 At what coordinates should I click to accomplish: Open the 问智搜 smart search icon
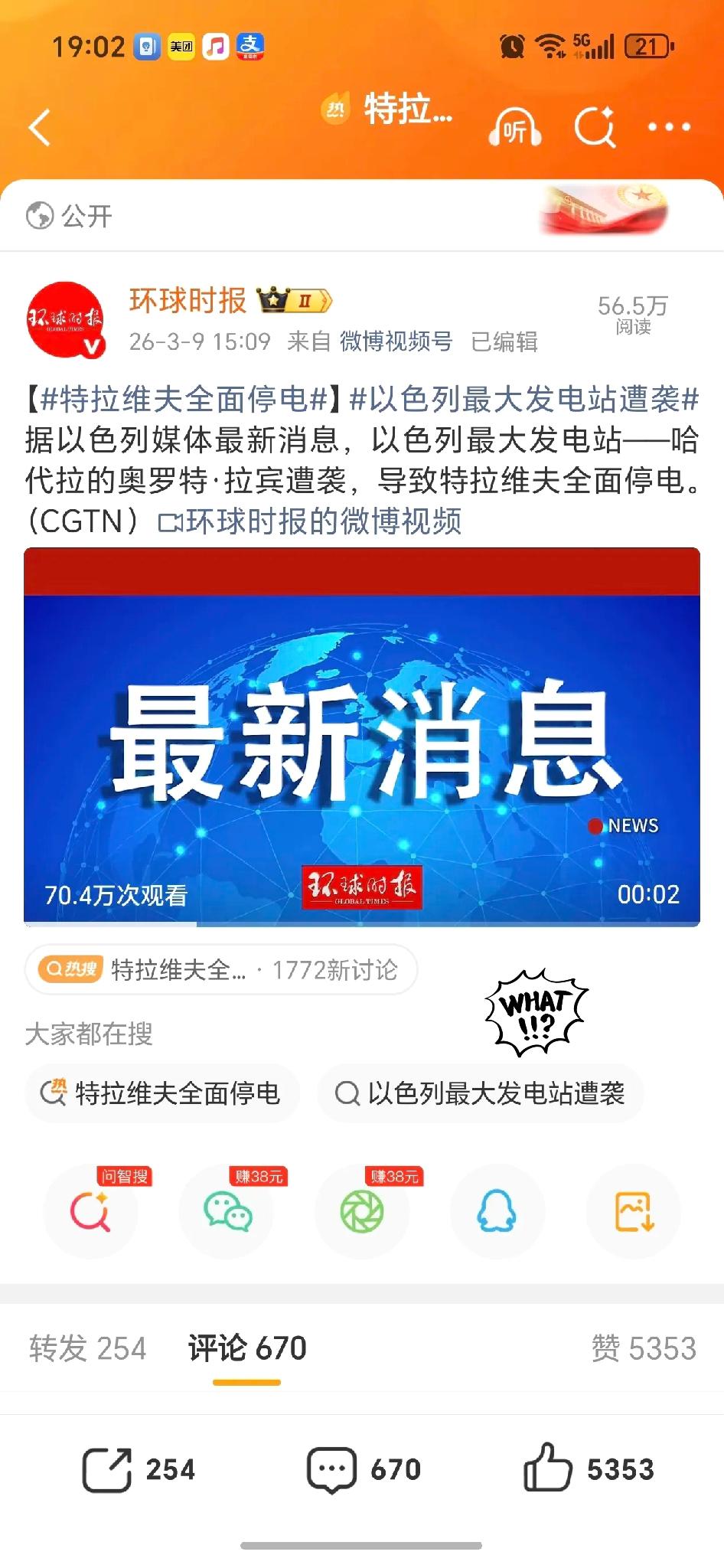tap(92, 1212)
